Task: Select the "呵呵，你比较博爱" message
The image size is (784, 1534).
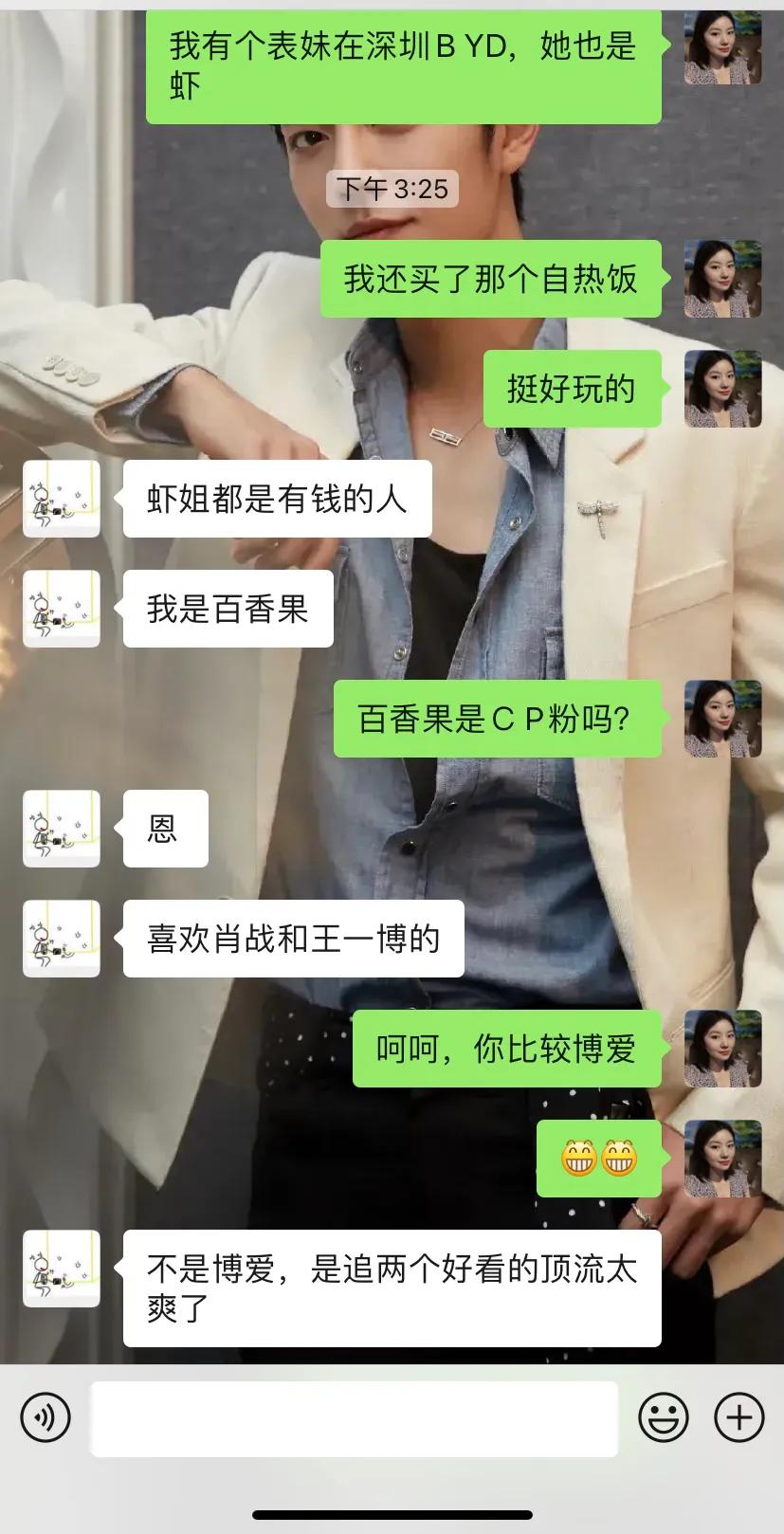Action: [506, 1050]
